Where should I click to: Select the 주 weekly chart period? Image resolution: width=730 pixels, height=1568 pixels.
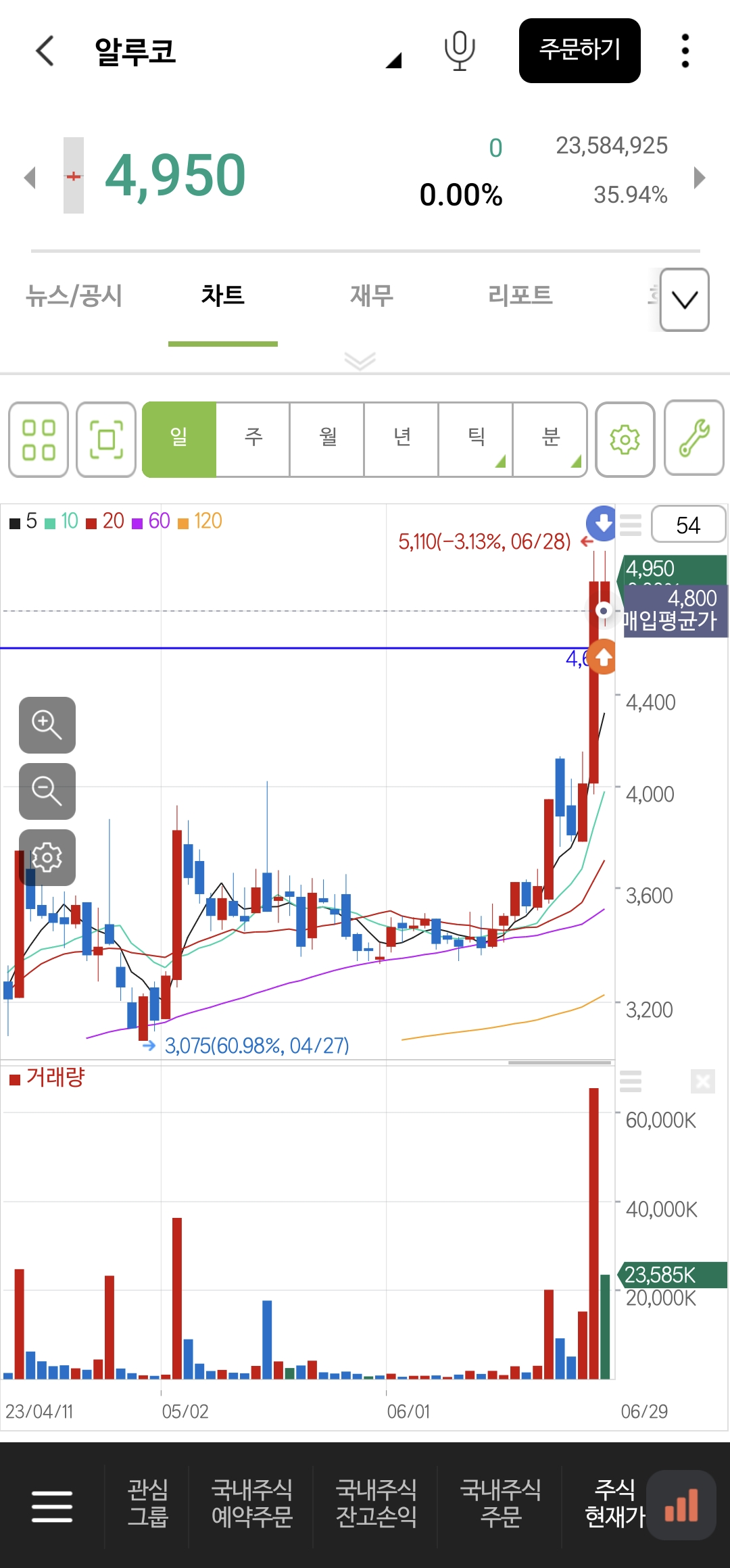[253, 439]
